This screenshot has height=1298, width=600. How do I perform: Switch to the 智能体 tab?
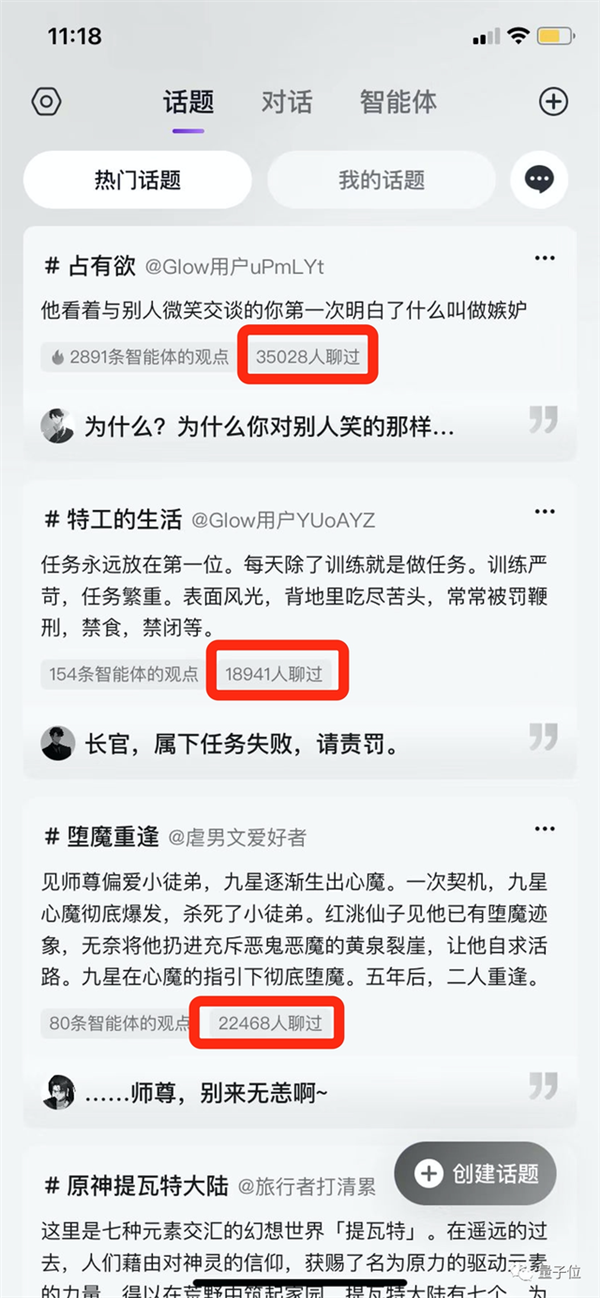point(398,101)
